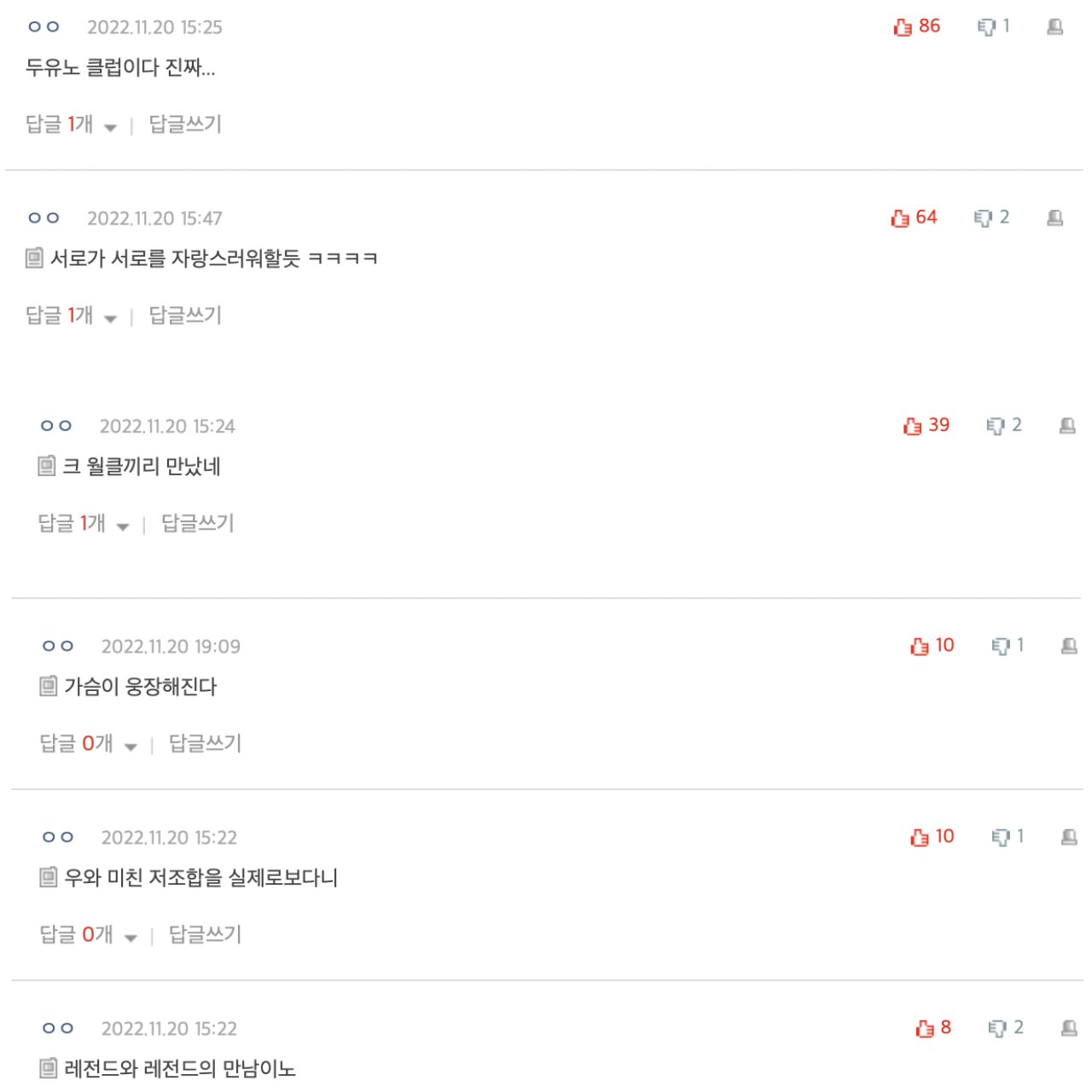Like the comment '우와 미친 저조합을 실제로보다니'
Image resolution: width=1092 pixels, height=1092 pixels.
[x=920, y=838]
